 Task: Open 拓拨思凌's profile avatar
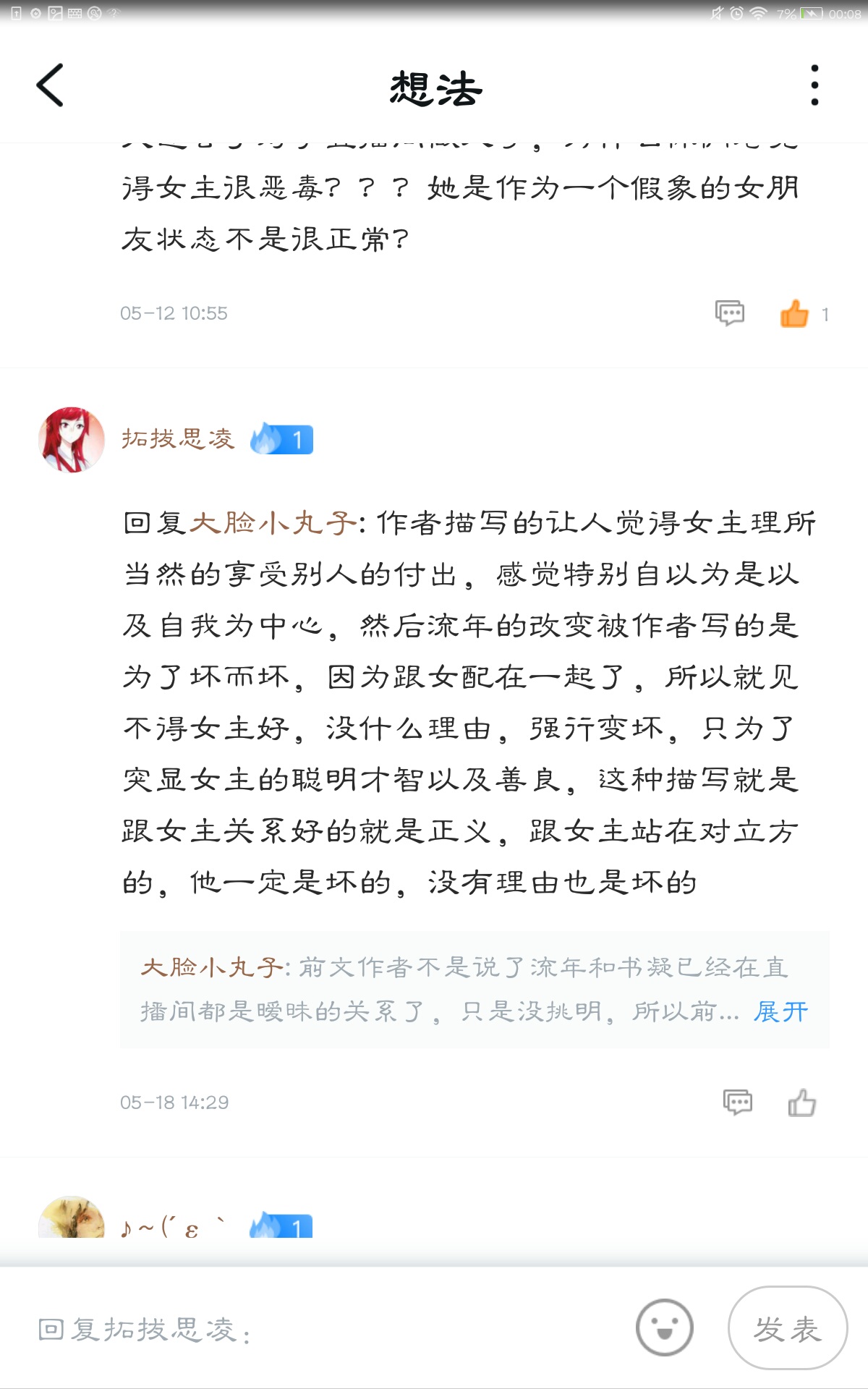[x=71, y=439]
